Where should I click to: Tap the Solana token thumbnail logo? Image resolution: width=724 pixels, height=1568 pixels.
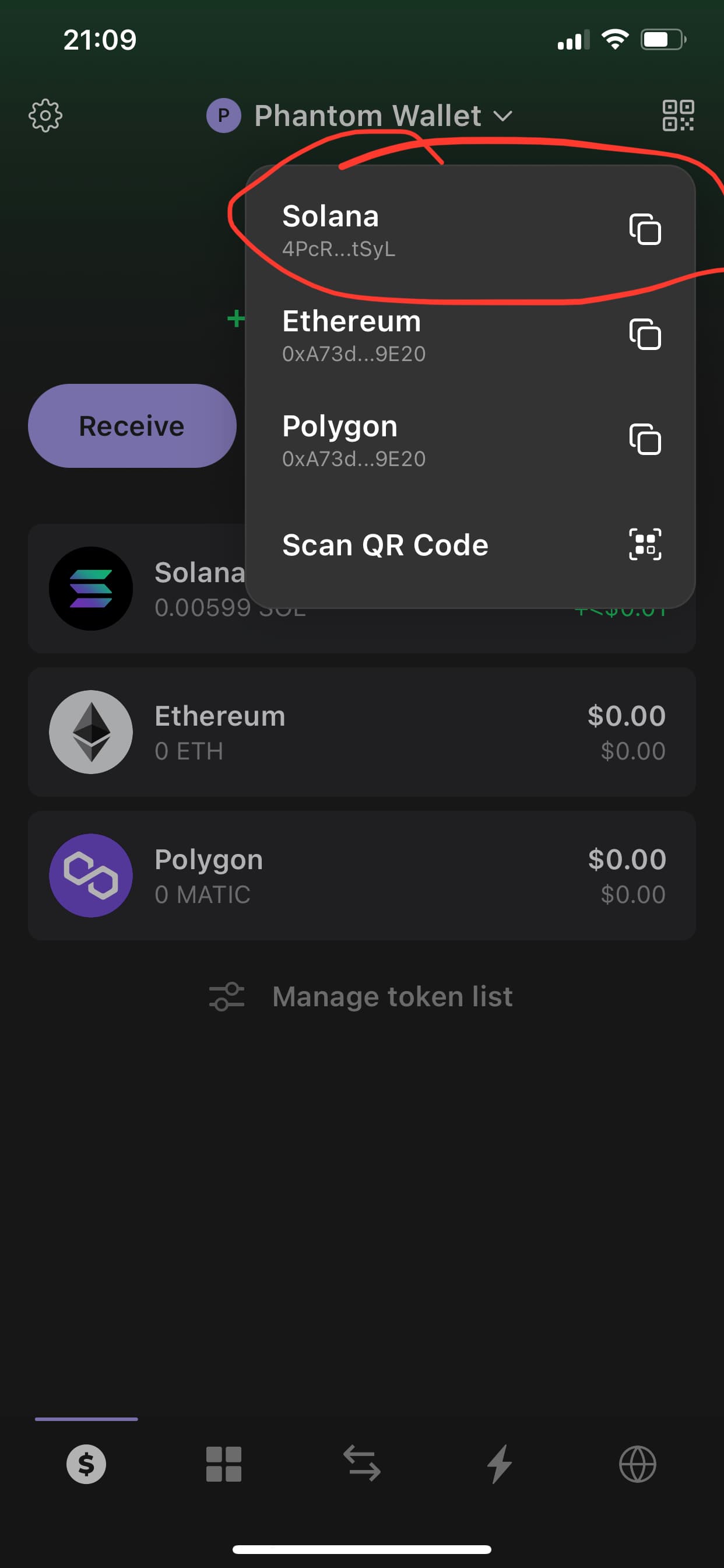(x=91, y=587)
